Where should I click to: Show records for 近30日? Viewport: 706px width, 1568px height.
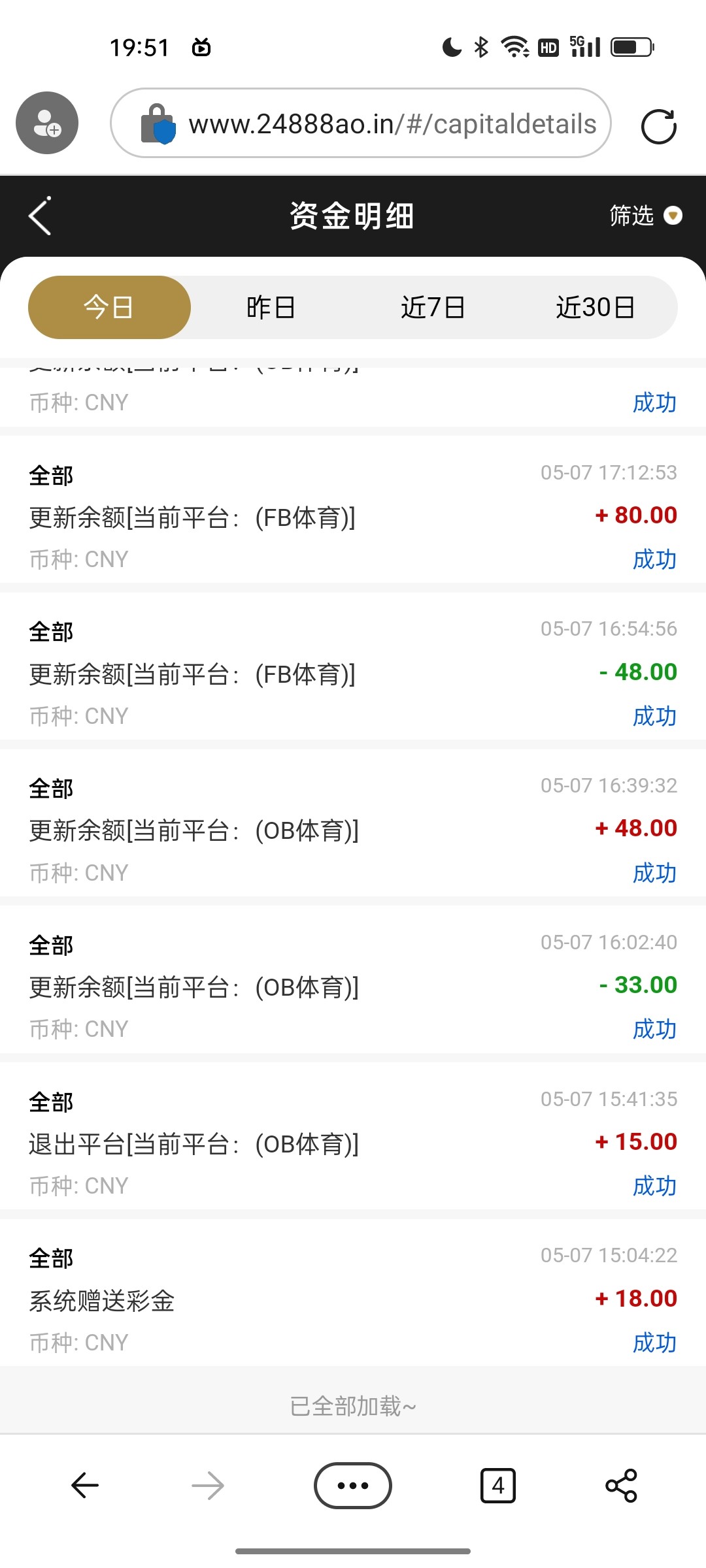point(595,307)
